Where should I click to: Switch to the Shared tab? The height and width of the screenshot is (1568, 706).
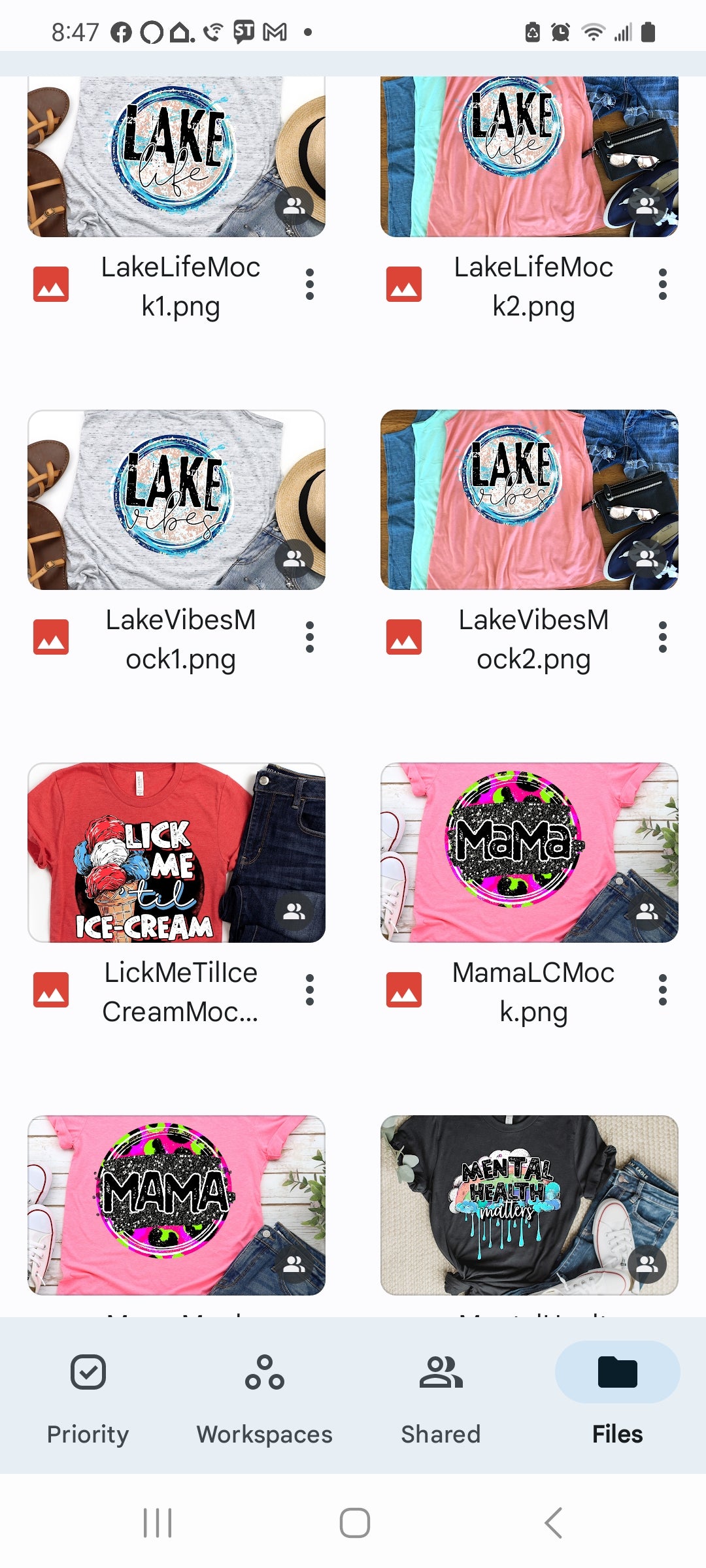click(x=441, y=1398)
